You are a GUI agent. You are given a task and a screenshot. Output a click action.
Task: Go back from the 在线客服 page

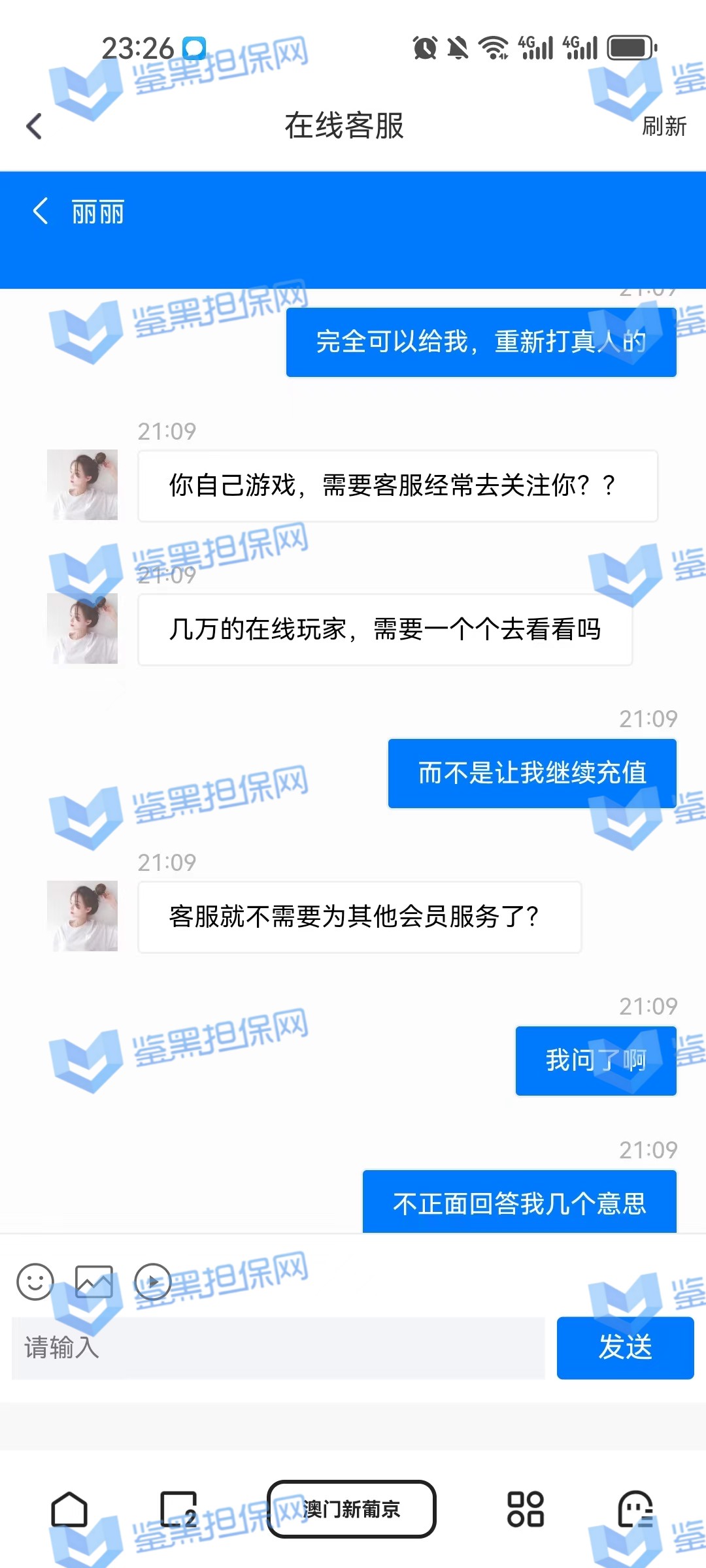(34, 126)
